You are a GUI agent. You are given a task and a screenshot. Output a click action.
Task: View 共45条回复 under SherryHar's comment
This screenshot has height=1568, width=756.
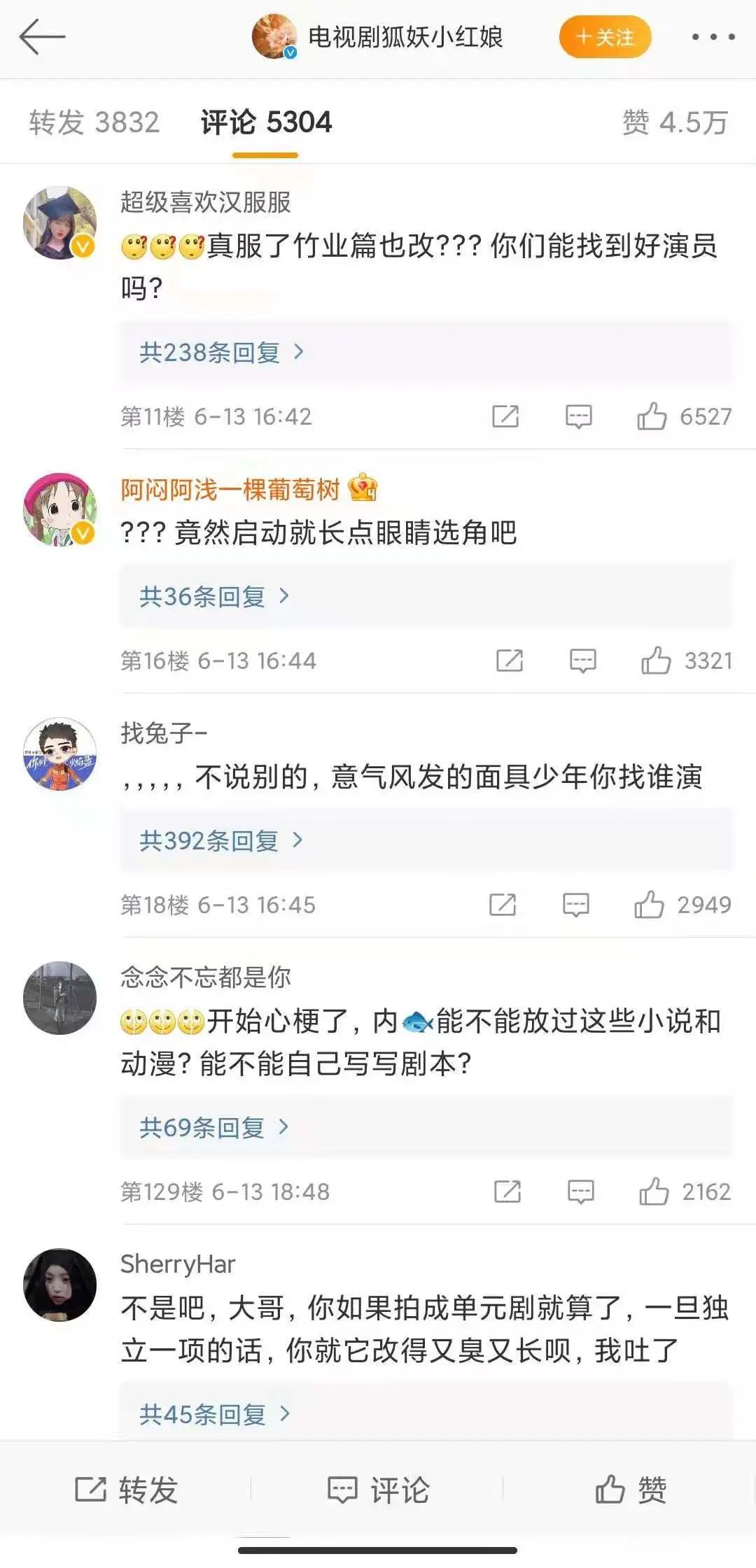214,1414
